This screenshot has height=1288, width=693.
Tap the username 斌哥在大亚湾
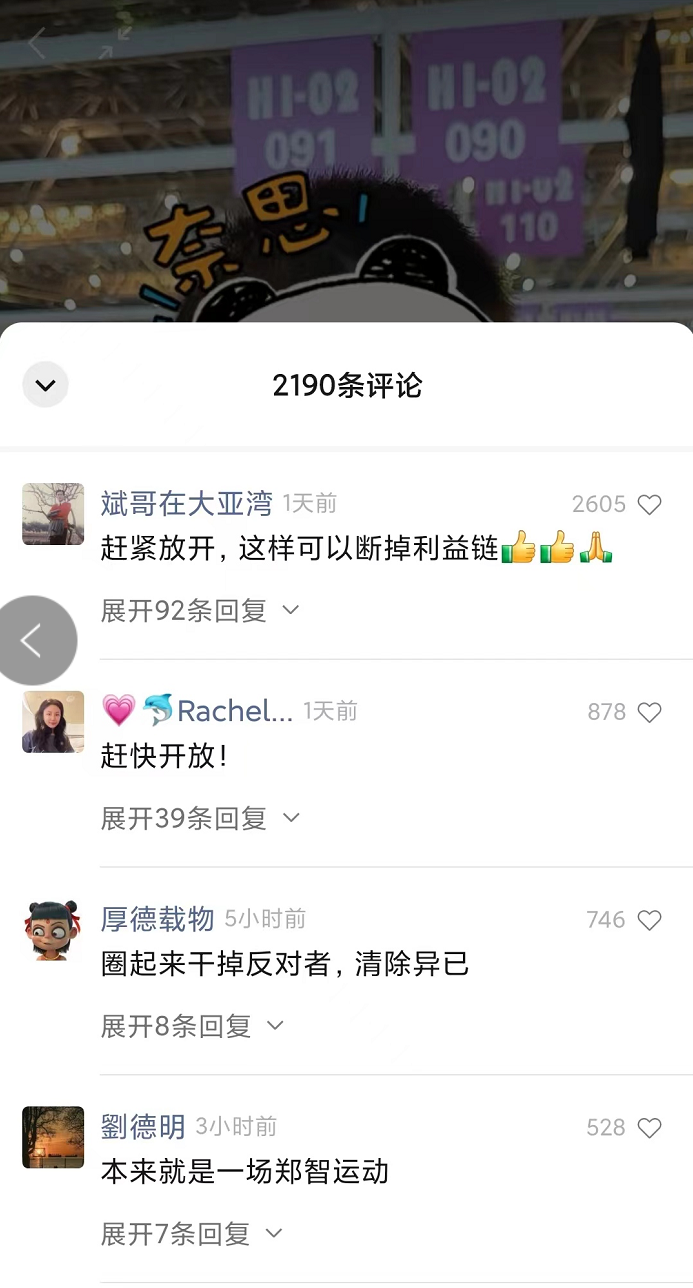186,503
